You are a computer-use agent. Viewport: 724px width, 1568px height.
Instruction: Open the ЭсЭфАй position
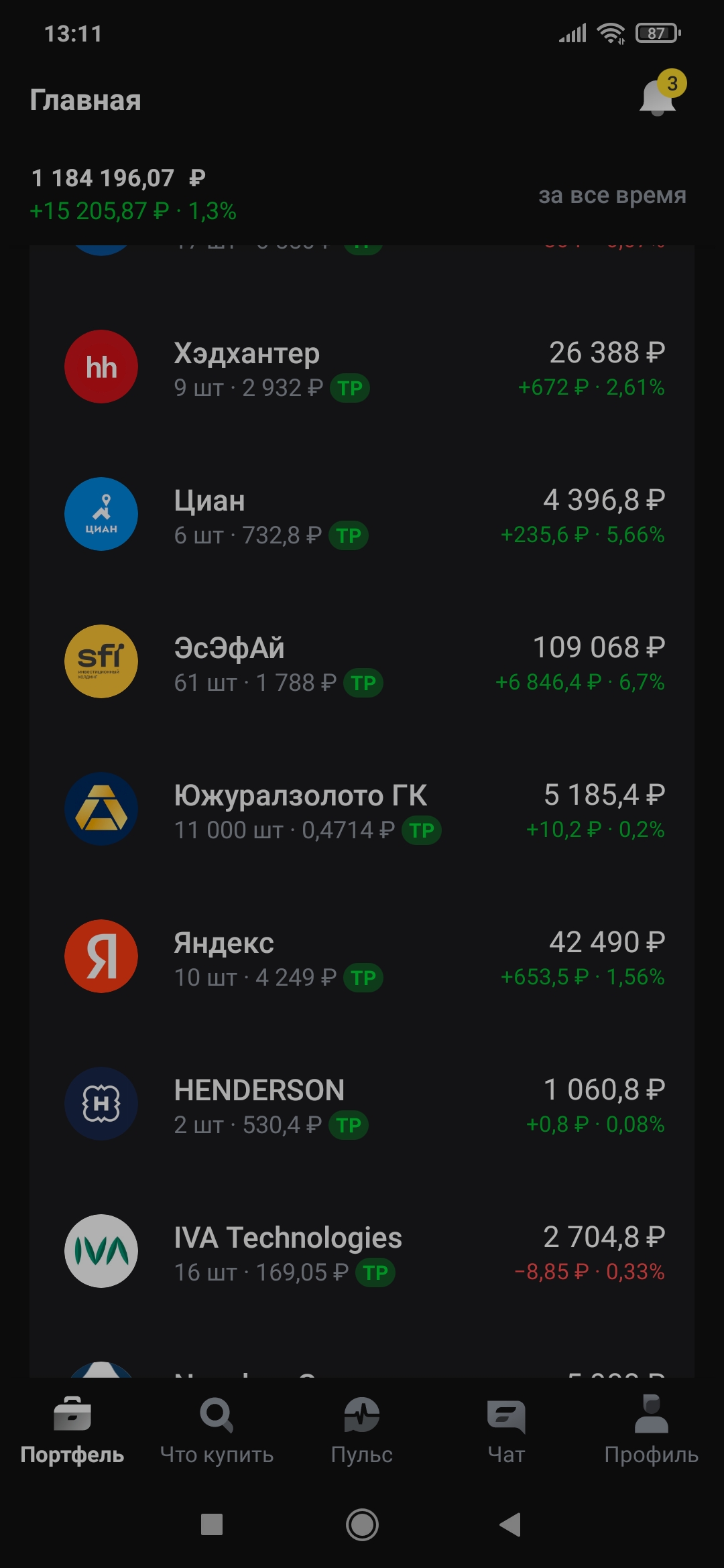(362, 663)
